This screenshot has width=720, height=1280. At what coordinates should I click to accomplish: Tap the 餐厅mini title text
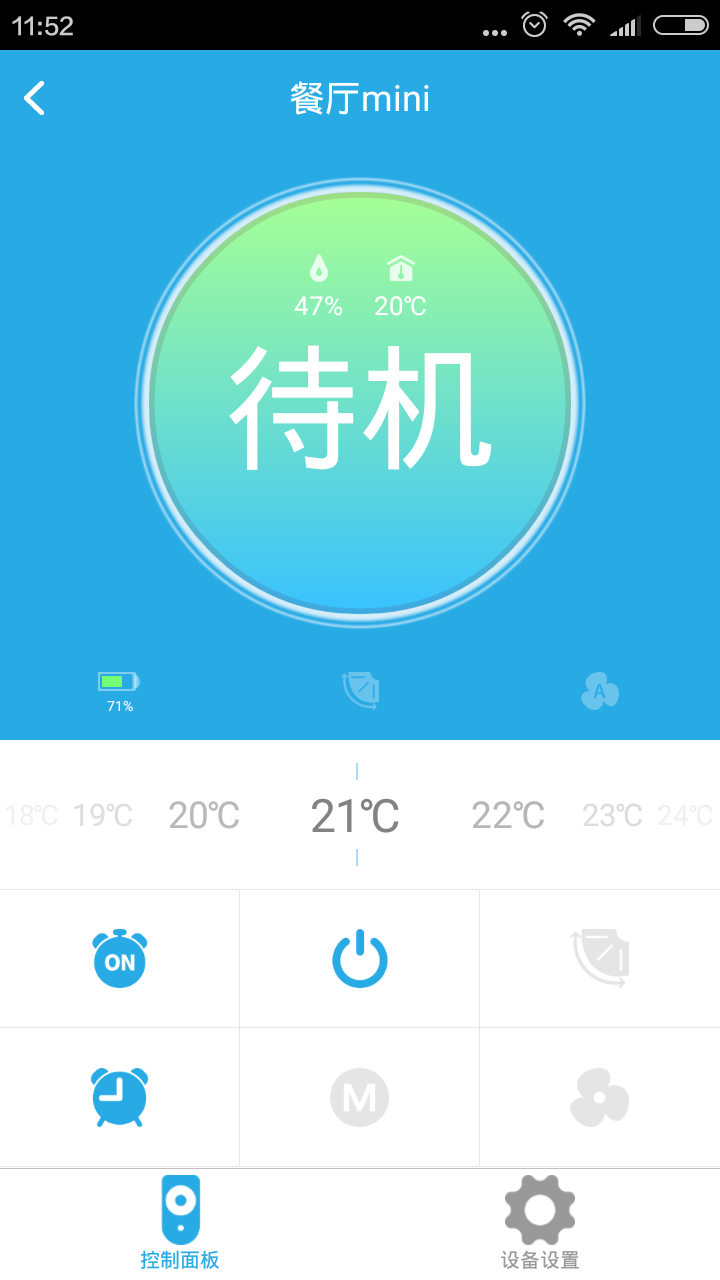pos(360,98)
